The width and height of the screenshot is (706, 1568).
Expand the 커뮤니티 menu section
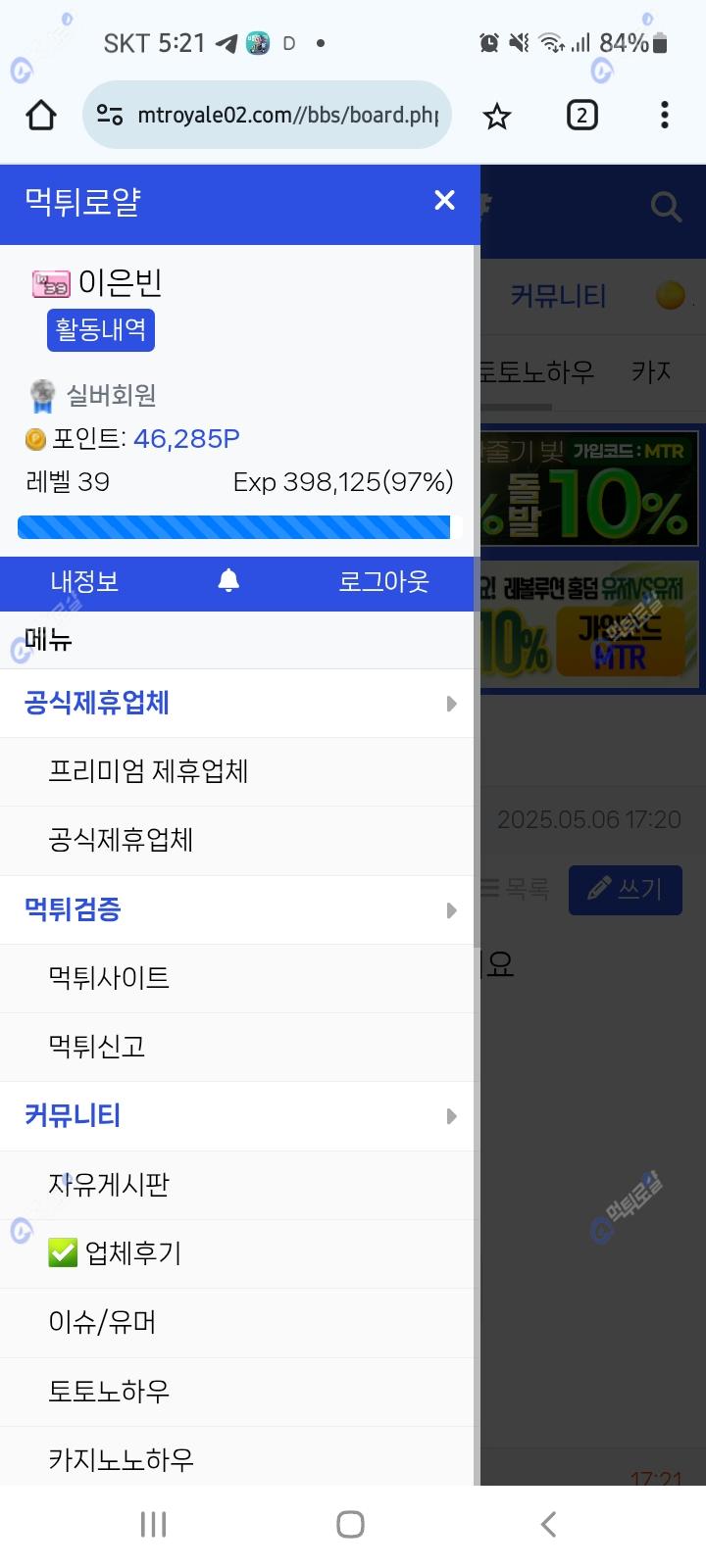click(x=451, y=1116)
